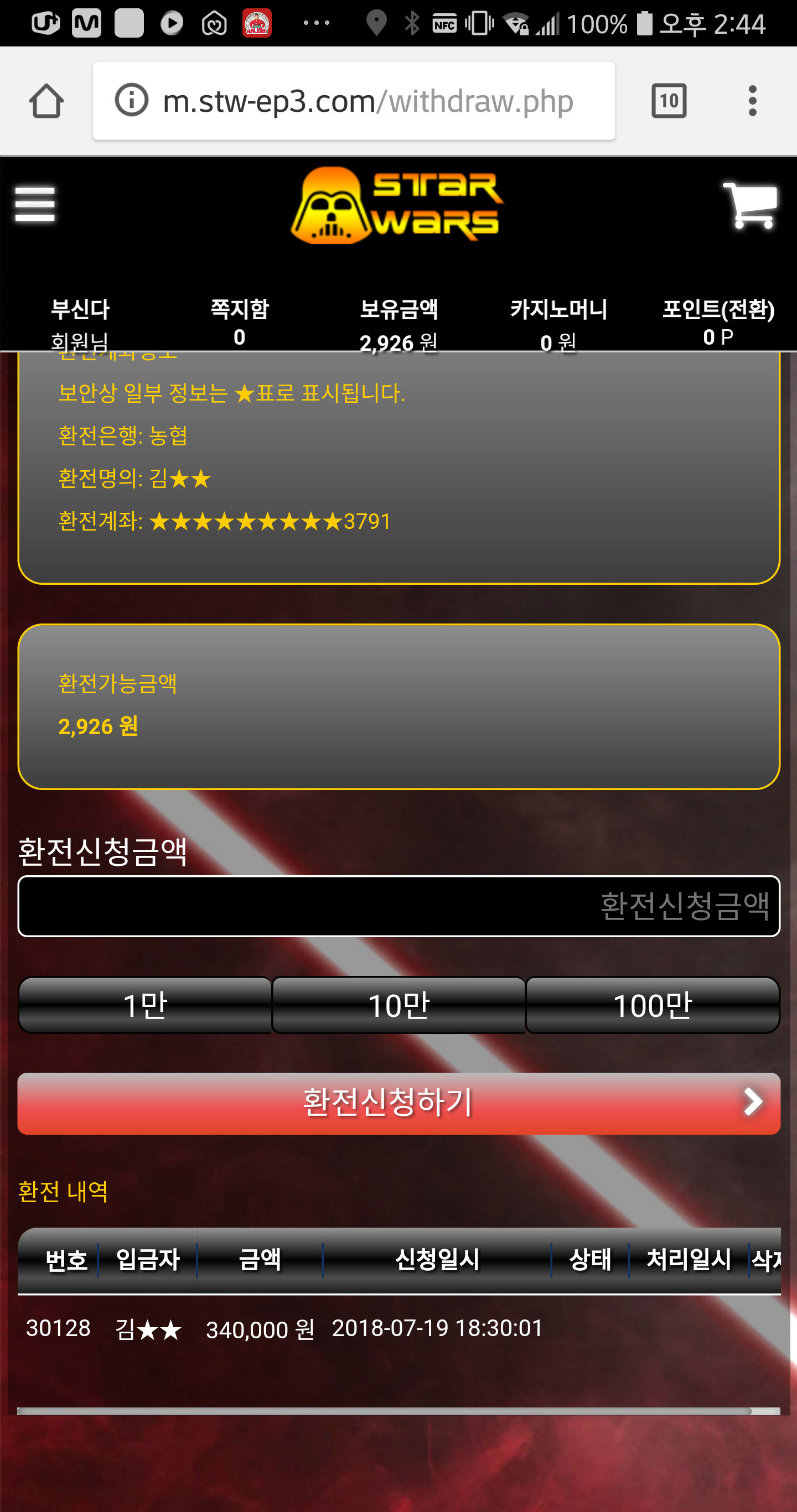This screenshot has height=1512, width=797.
Task: Add 100만 to the withdrawal amount
Action: click(x=653, y=1005)
